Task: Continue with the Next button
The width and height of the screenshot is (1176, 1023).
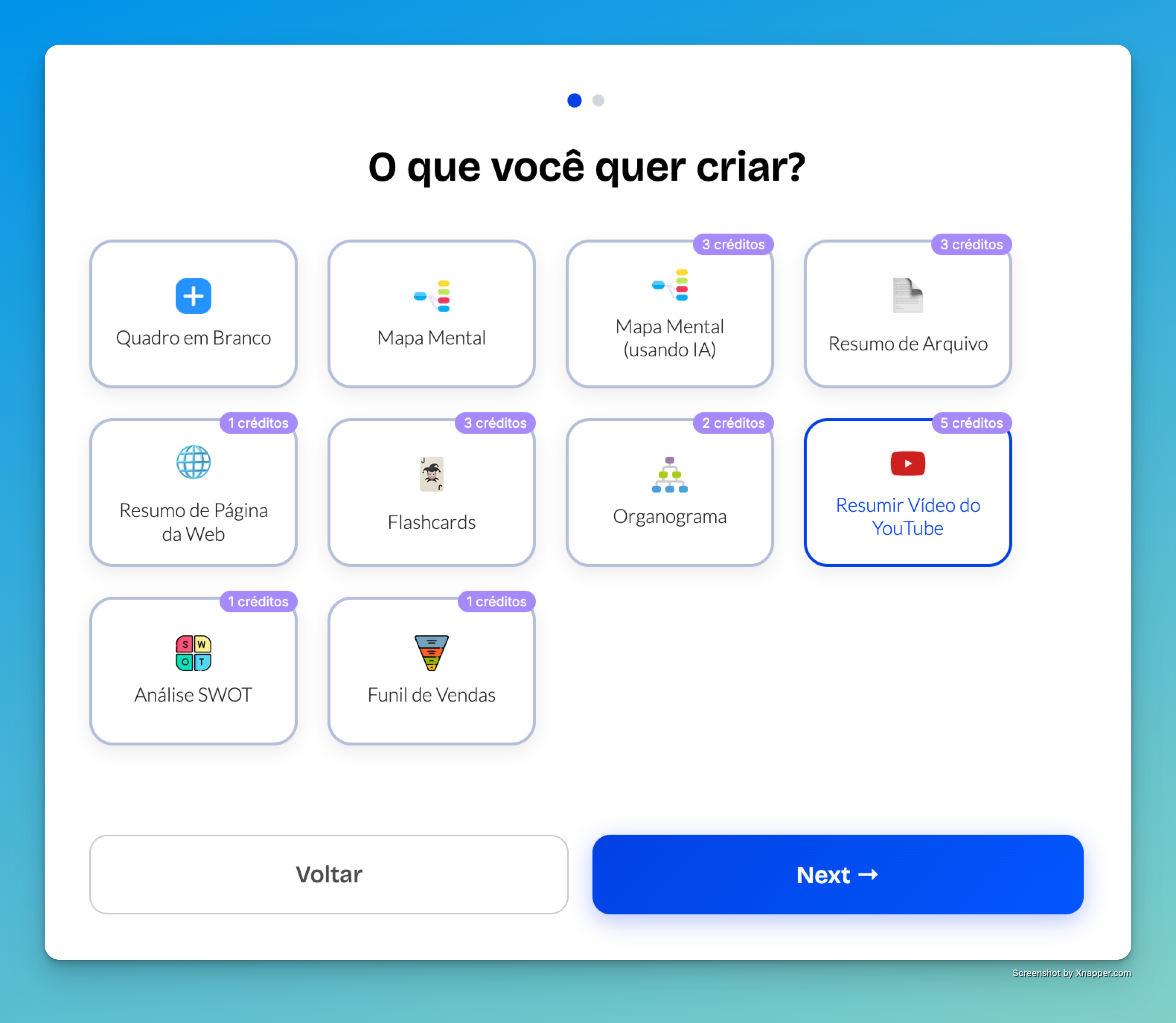Action: 837,874
